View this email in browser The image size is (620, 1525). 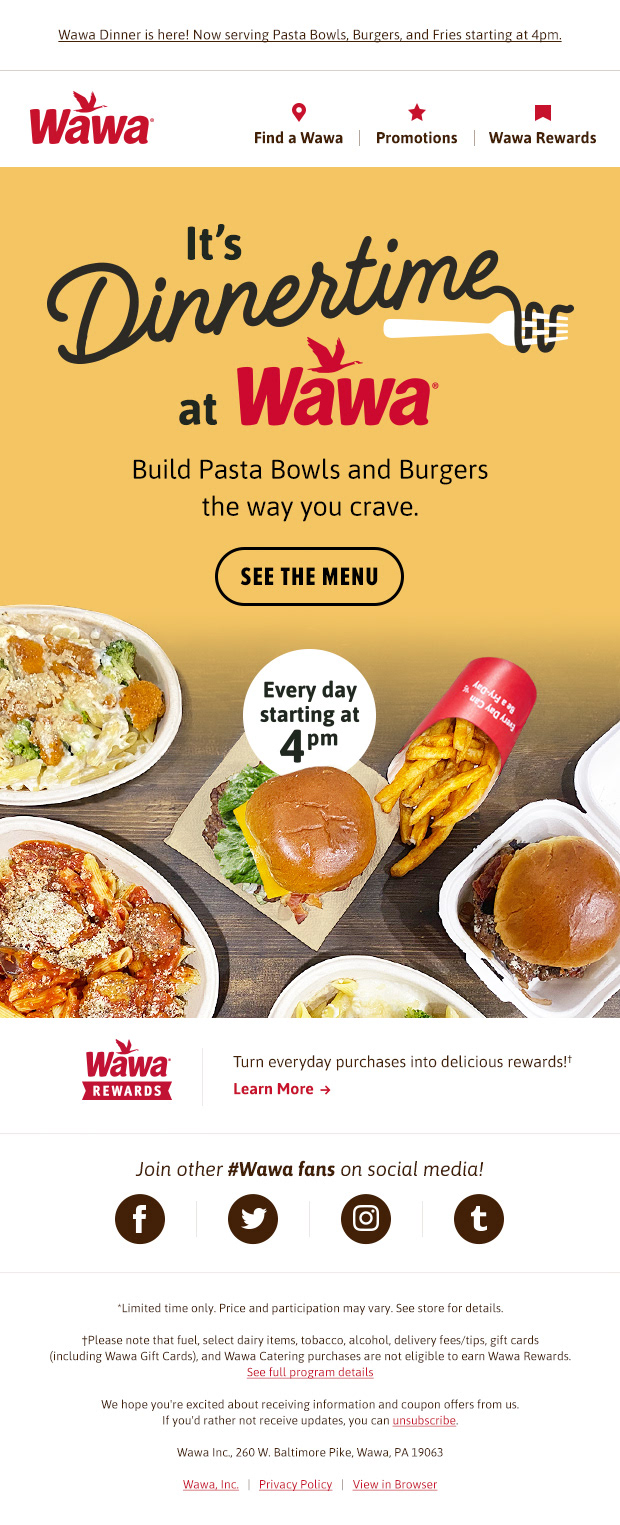tap(394, 1484)
